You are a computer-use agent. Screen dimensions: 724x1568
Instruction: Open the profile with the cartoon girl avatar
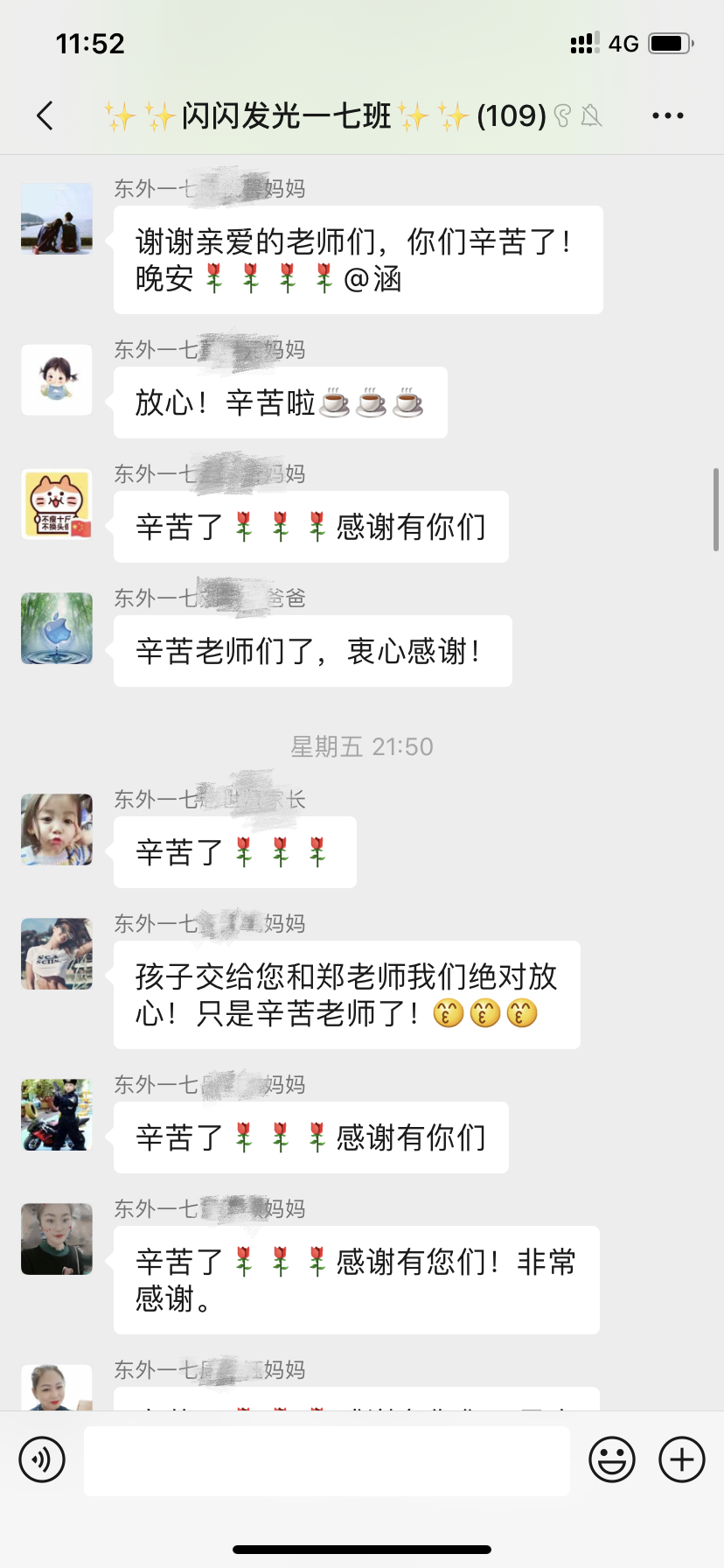point(57,380)
